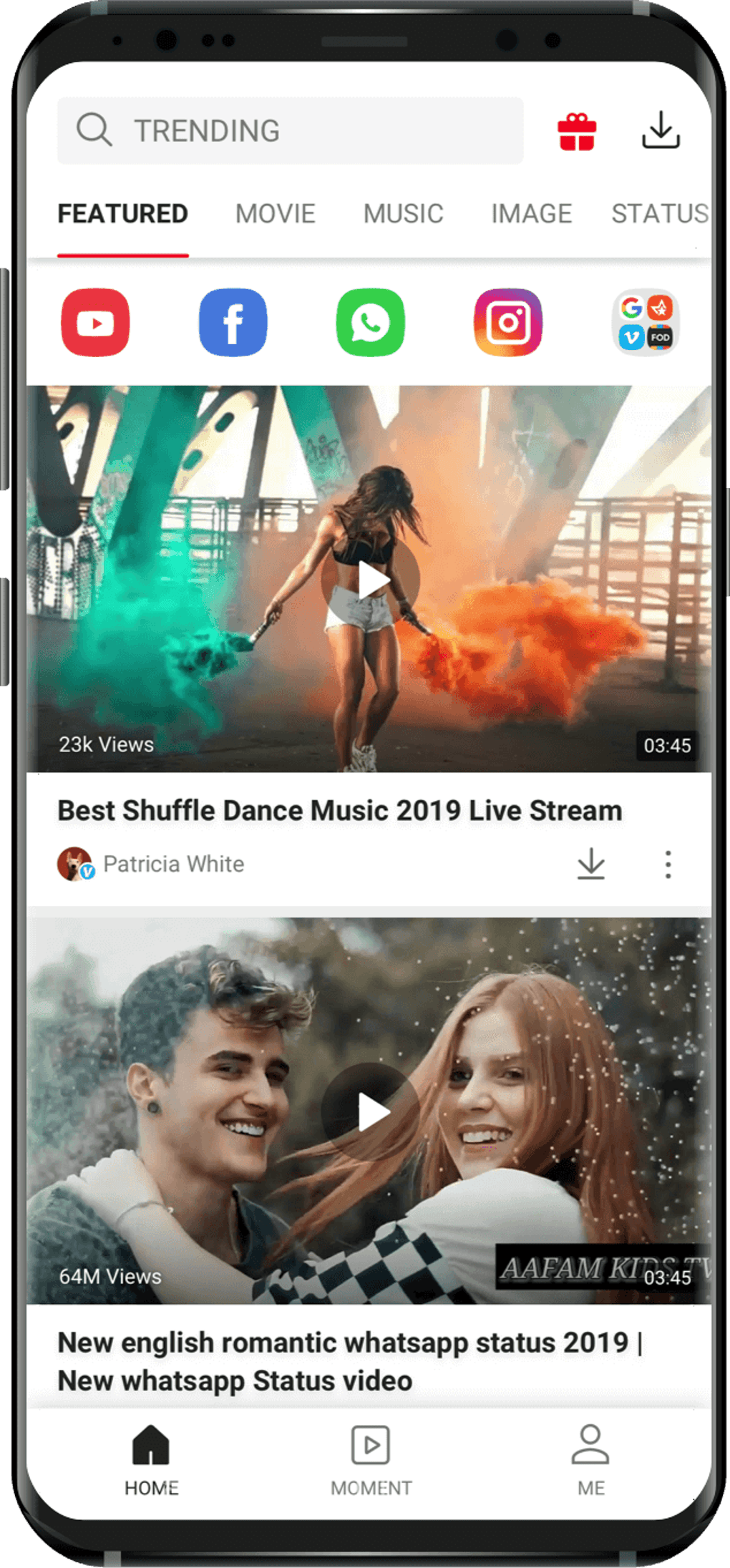The height and width of the screenshot is (1568, 730).
Task: Download the Best Shuffle Dance Music video
Action: [x=591, y=864]
